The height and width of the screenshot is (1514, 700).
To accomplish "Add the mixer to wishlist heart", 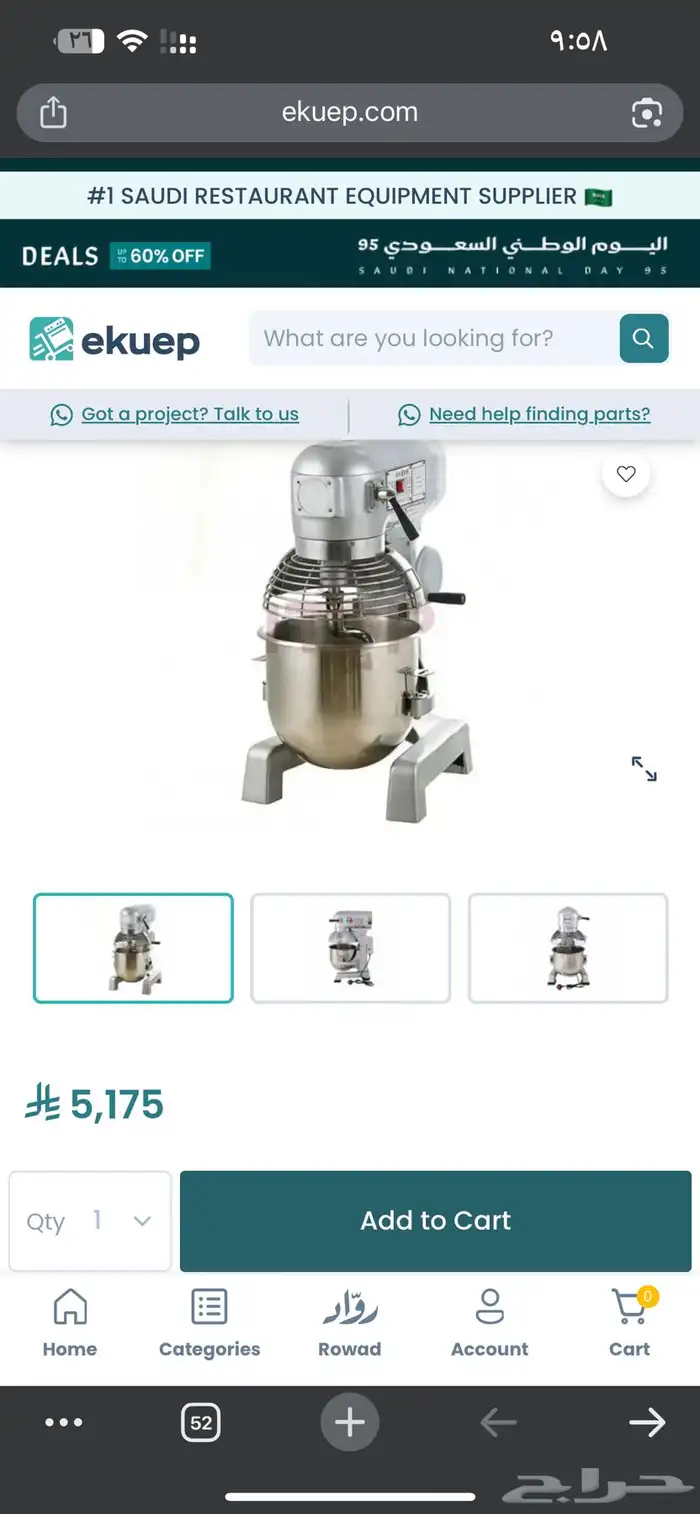I will coord(626,474).
